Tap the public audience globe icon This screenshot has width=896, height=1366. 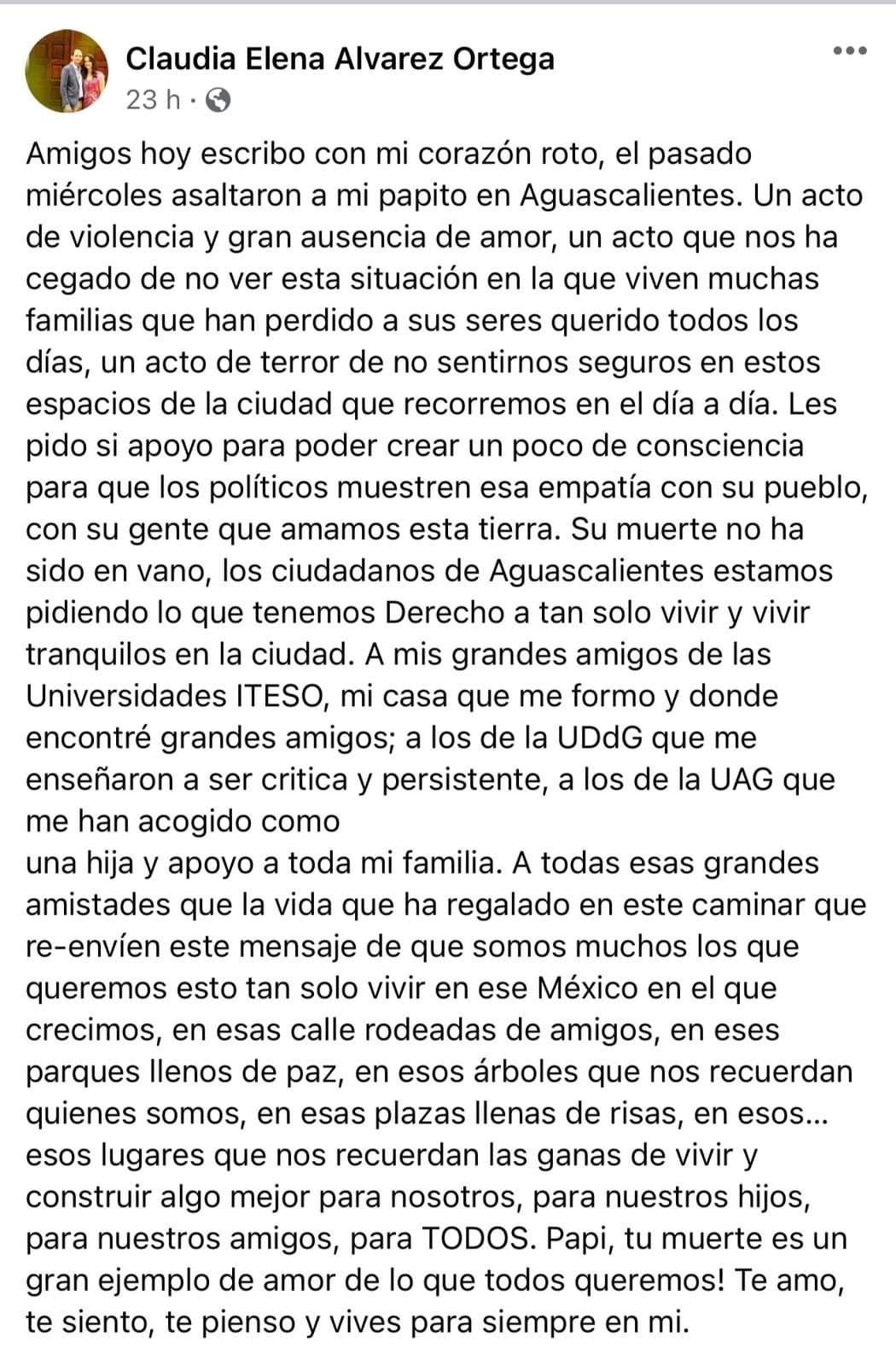point(218,101)
